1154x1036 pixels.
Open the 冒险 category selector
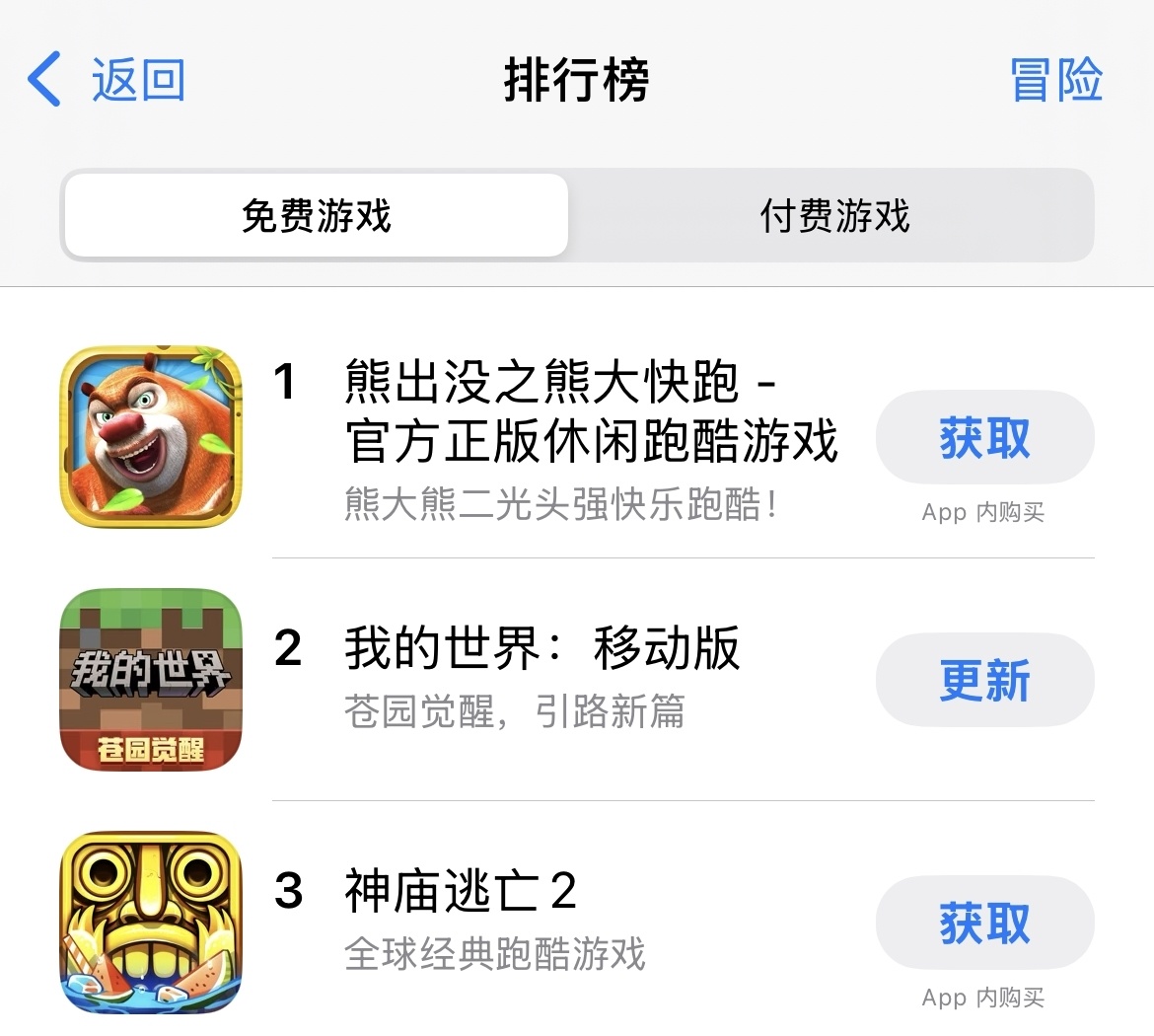pyautogui.click(x=1055, y=79)
